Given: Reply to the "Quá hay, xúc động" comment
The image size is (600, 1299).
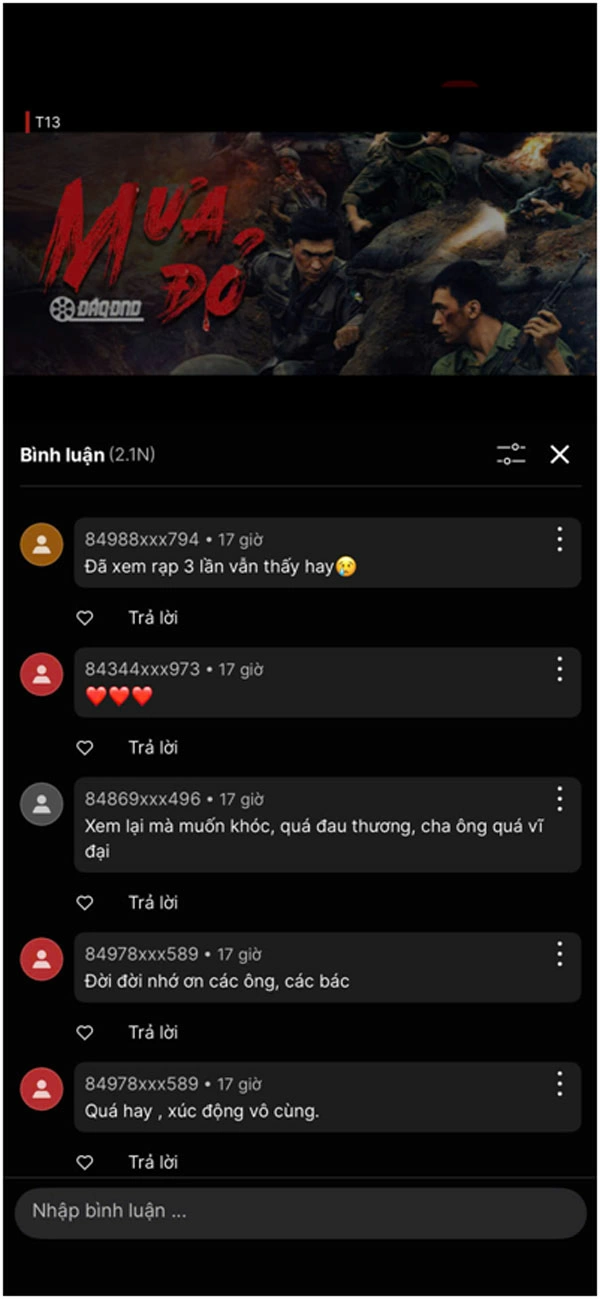Looking at the screenshot, I should [x=153, y=1162].
